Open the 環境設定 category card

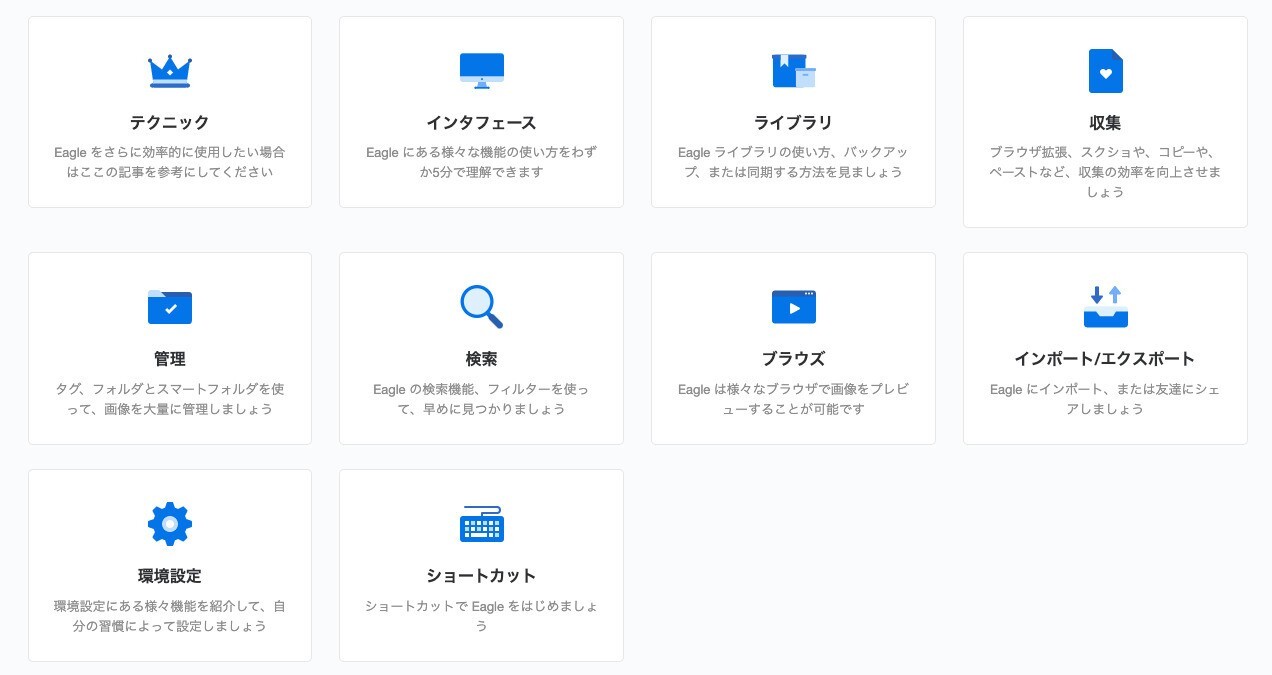click(x=170, y=565)
